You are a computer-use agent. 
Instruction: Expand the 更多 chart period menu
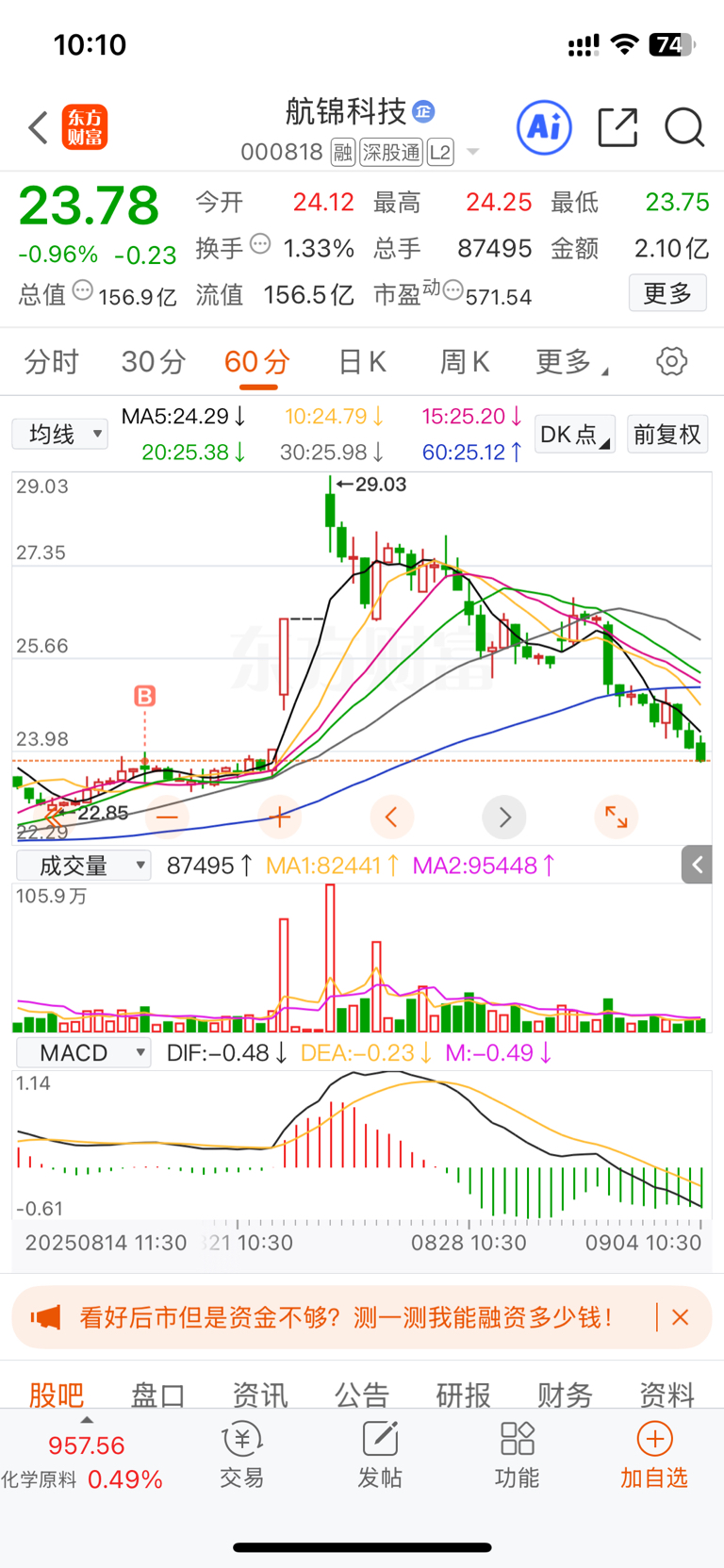click(570, 361)
